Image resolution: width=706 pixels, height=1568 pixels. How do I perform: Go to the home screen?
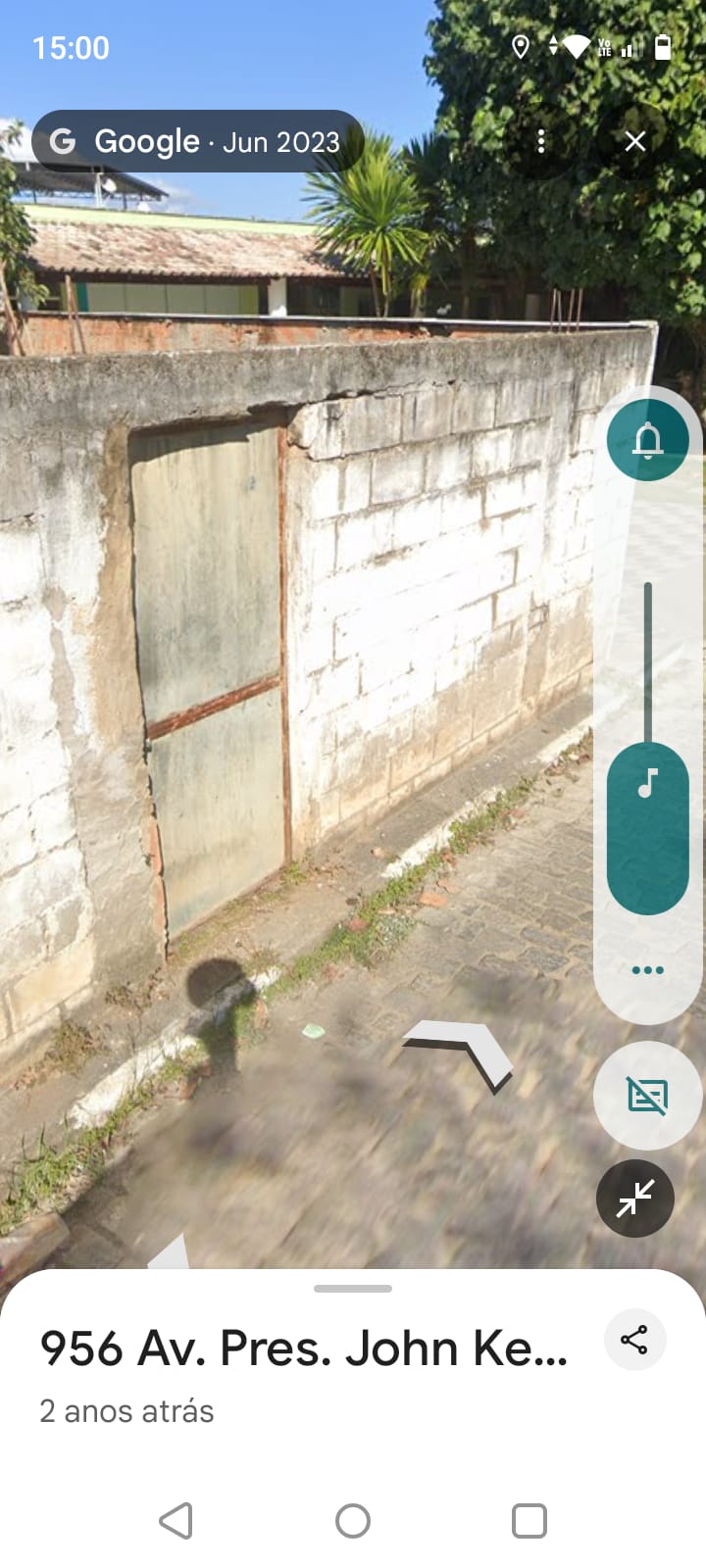[x=353, y=1521]
